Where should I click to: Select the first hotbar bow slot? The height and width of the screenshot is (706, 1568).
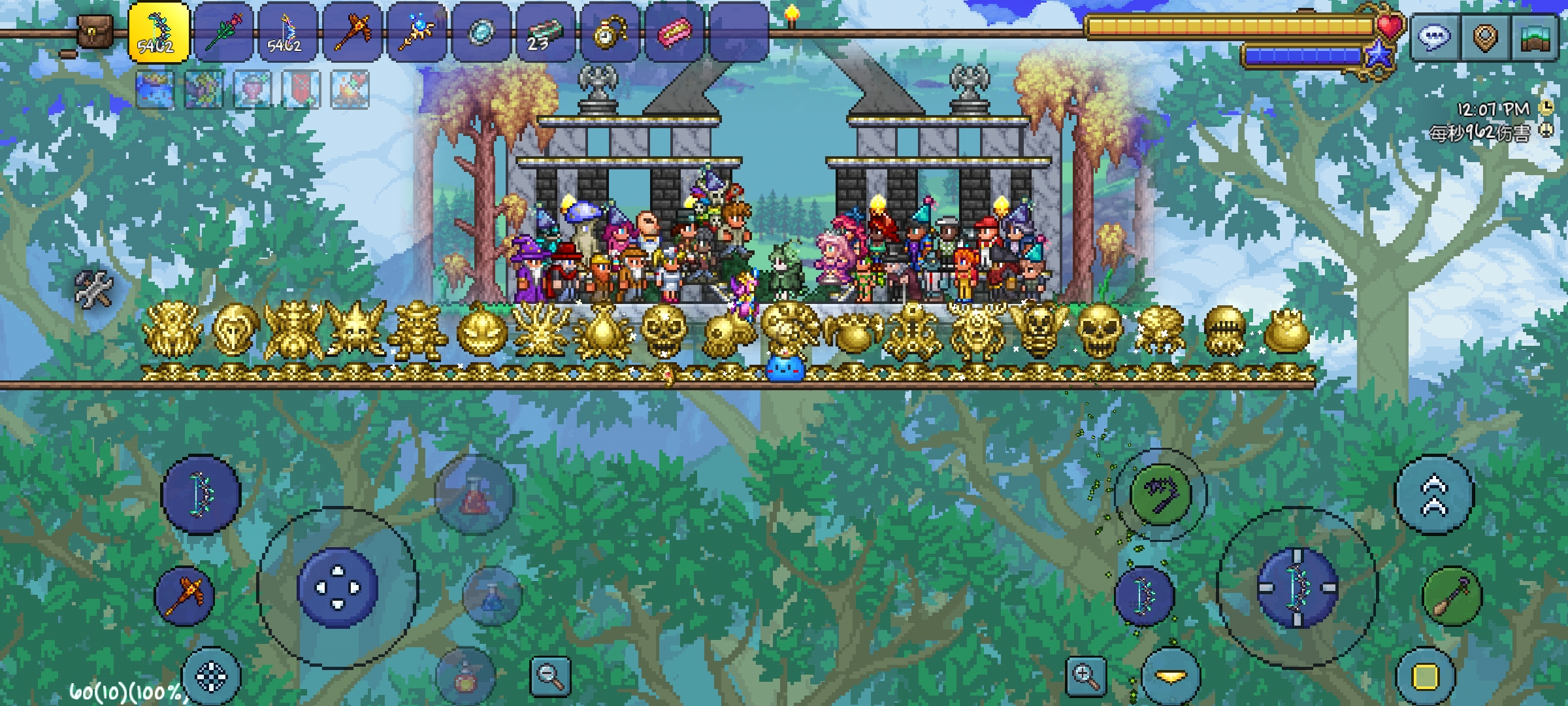coord(159,33)
